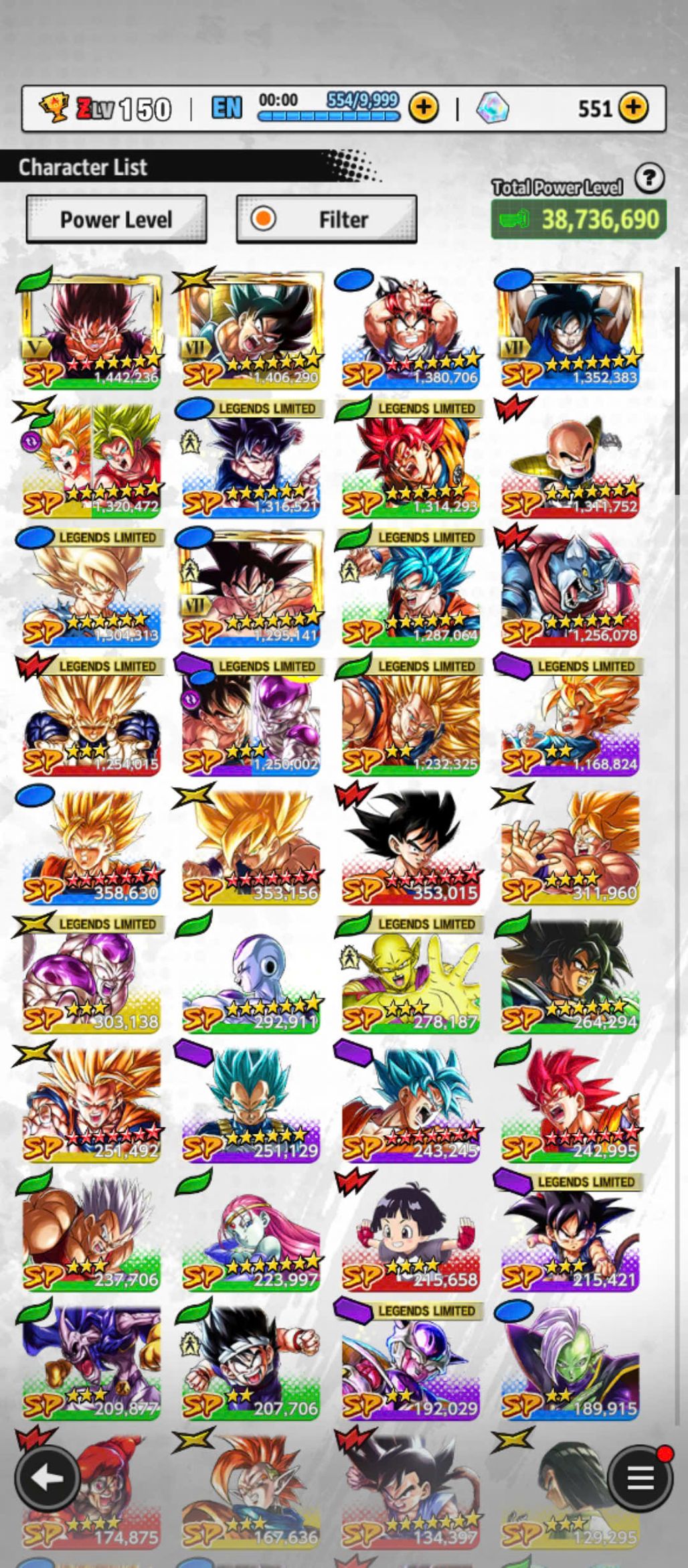
Task: Add crystals with the plus beside 551
Action: 632,107
